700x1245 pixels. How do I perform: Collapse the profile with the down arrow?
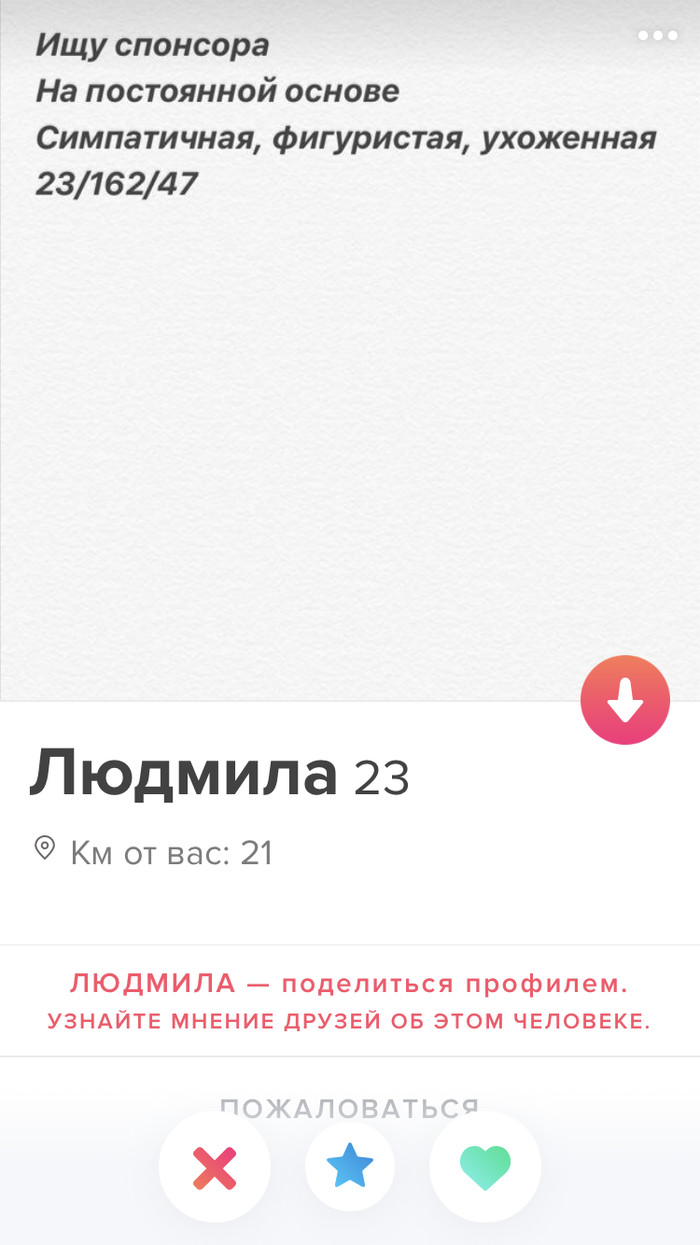tap(625, 700)
